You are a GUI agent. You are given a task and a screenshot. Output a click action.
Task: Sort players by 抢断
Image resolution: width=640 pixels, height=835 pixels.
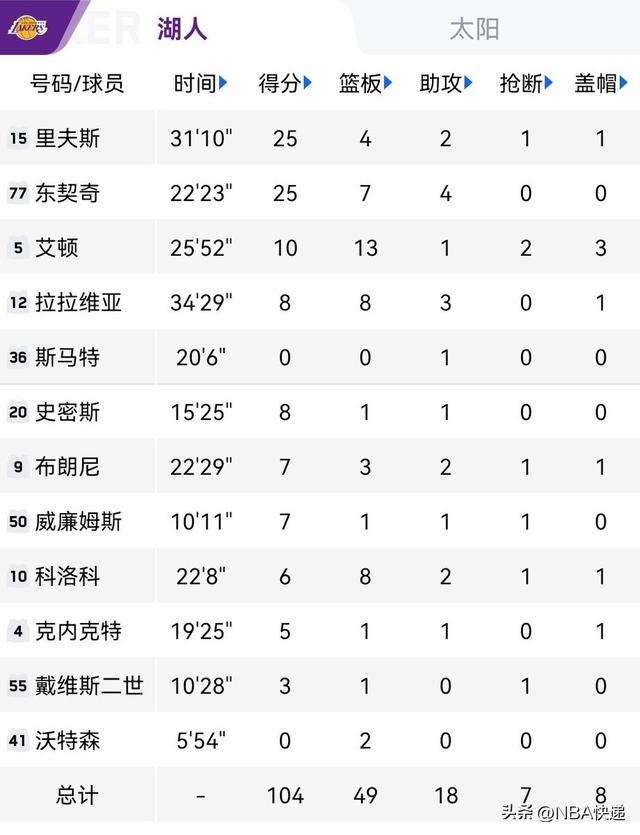526,83
